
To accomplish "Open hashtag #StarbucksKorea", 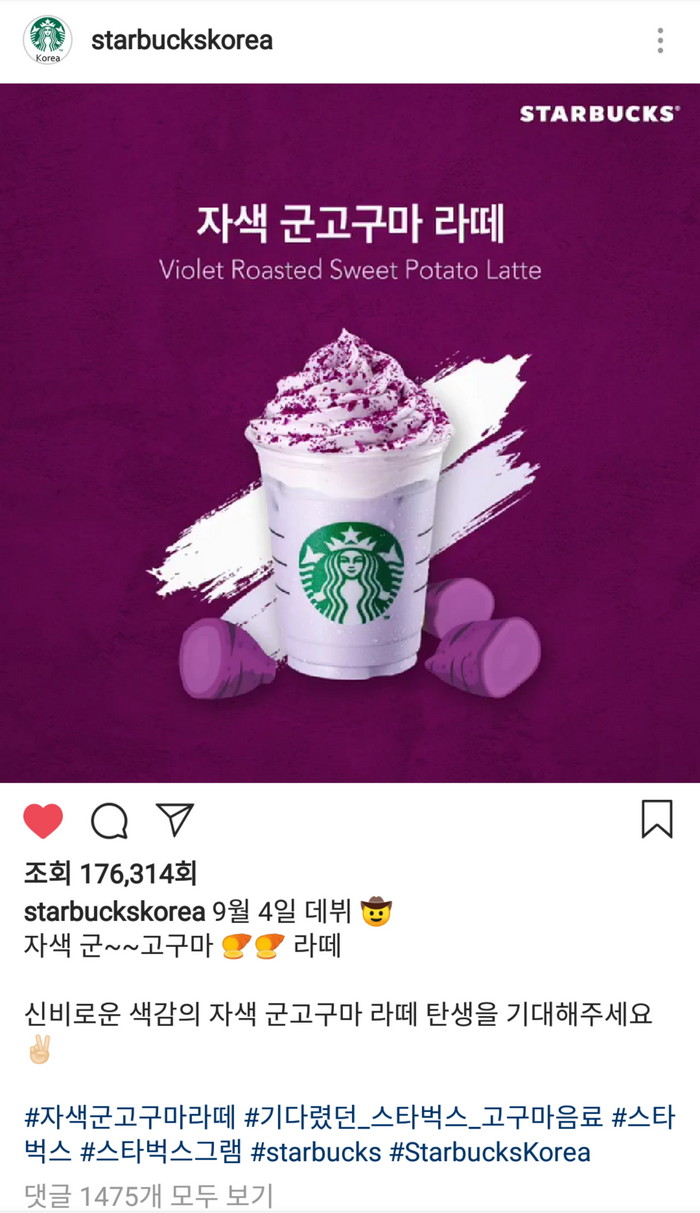I will pyautogui.click(x=489, y=1152).
